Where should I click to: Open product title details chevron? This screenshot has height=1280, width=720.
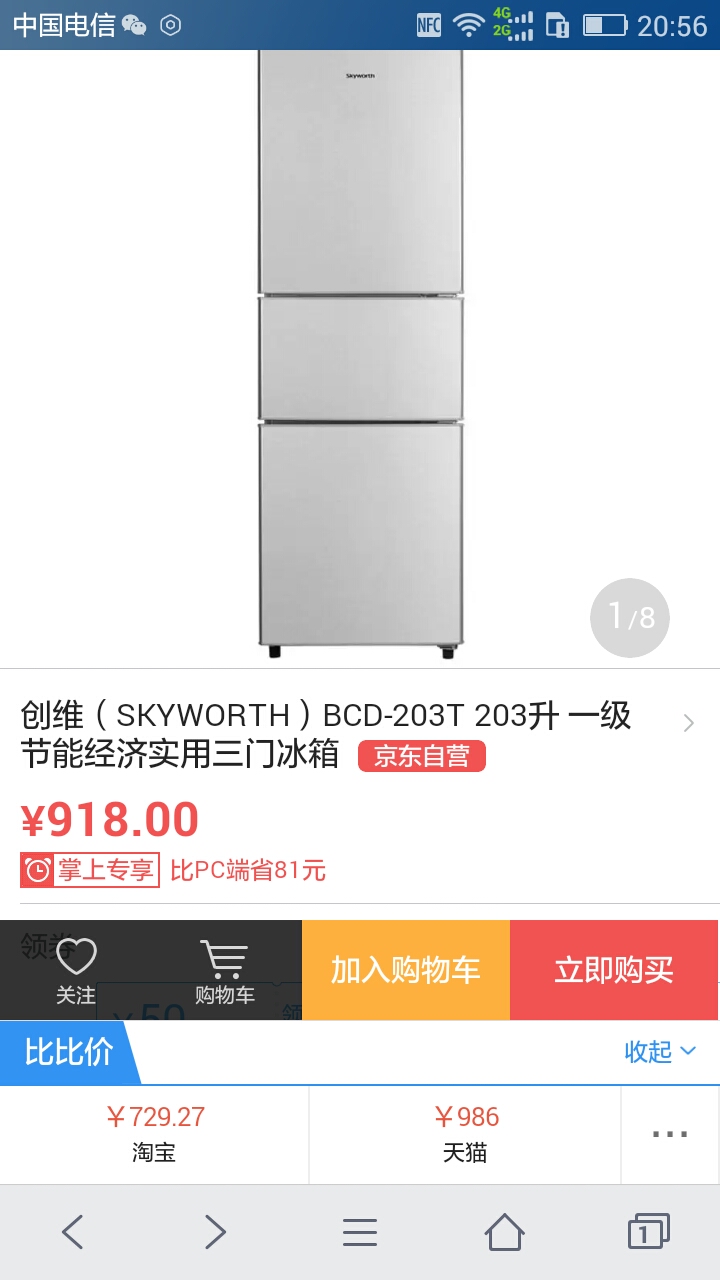688,723
